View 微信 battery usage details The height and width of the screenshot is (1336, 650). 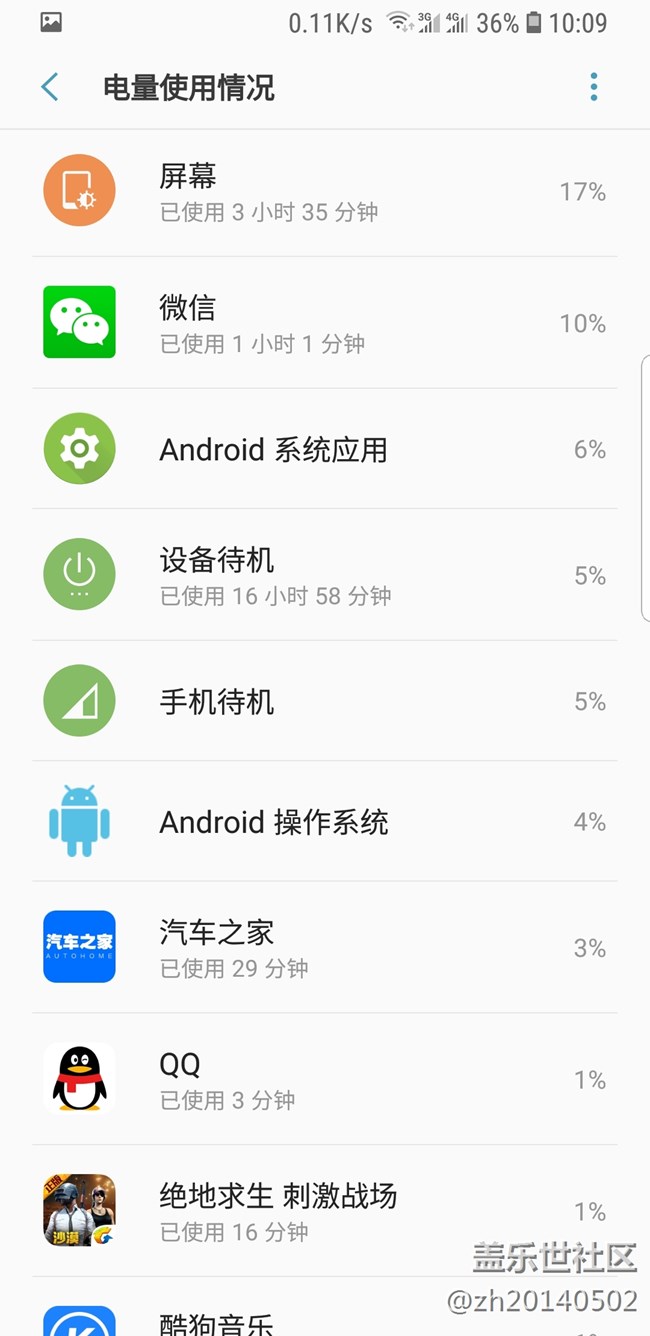click(x=324, y=323)
